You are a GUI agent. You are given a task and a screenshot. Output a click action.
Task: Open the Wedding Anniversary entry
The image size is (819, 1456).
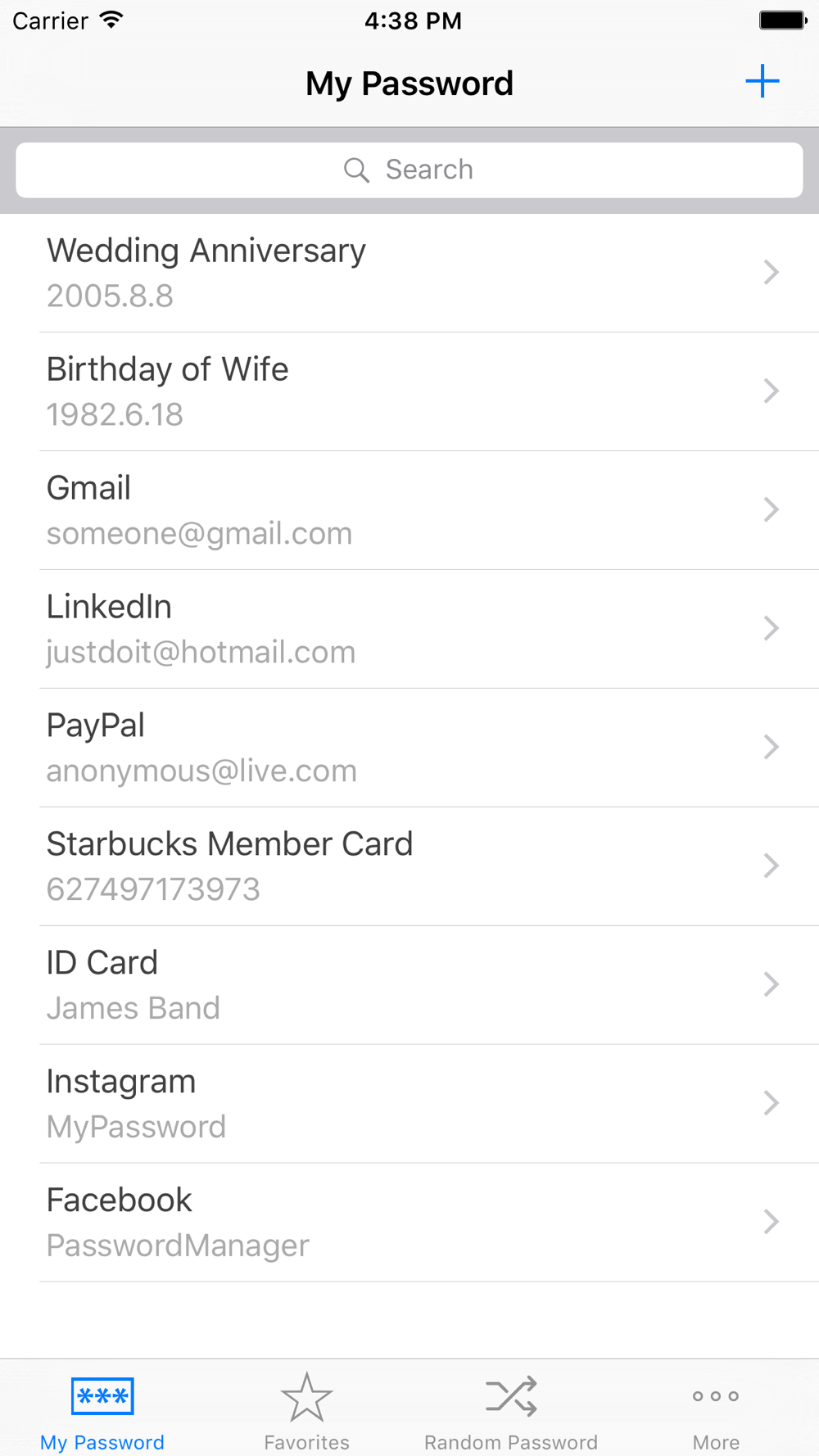click(409, 273)
